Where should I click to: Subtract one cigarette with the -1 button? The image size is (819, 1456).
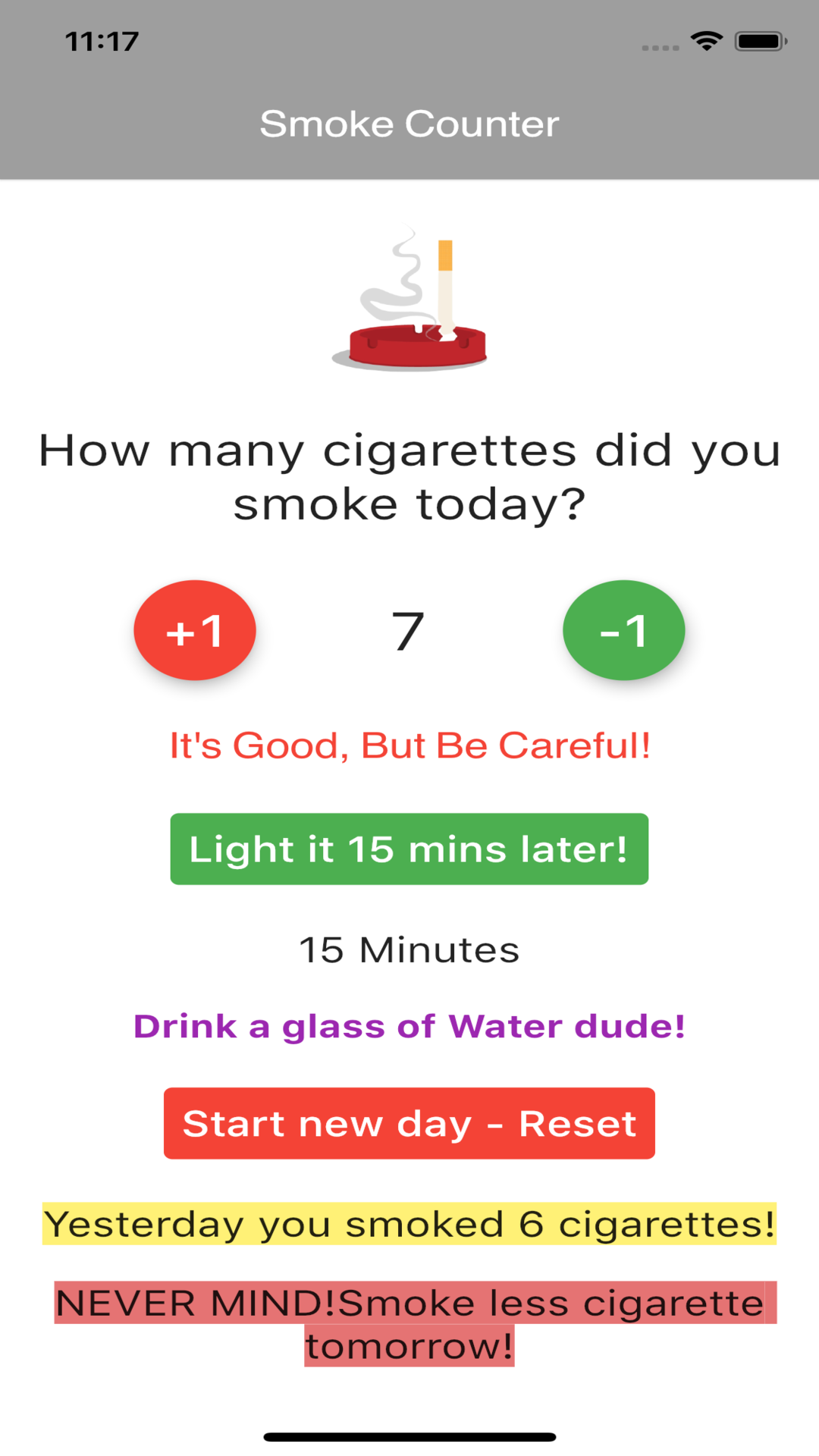tap(623, 630)
